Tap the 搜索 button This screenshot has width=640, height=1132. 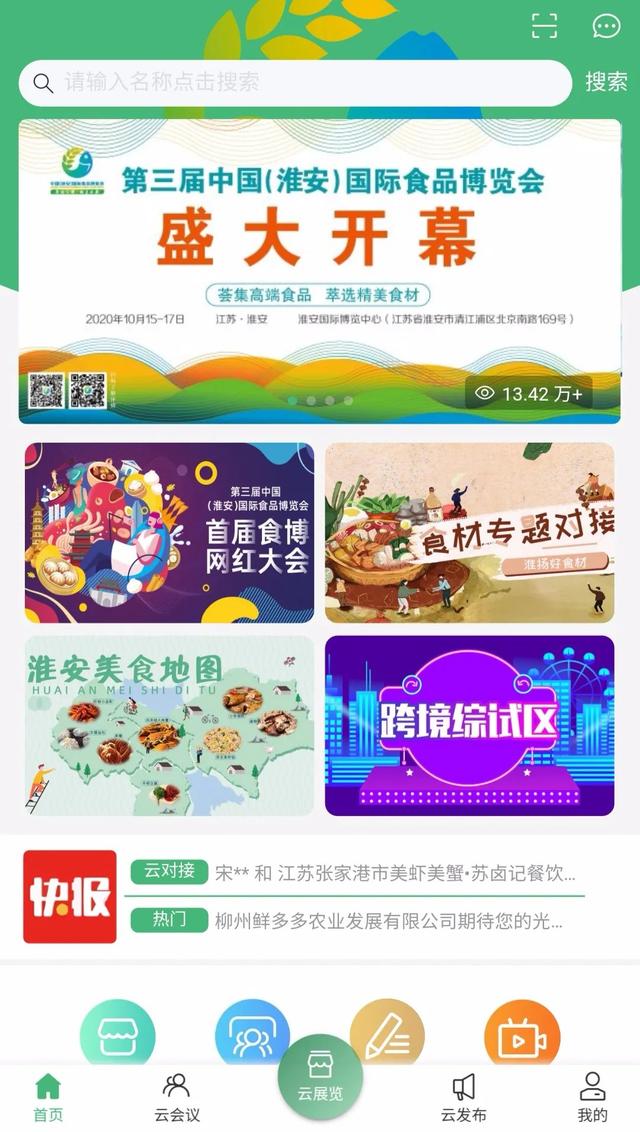606,82
